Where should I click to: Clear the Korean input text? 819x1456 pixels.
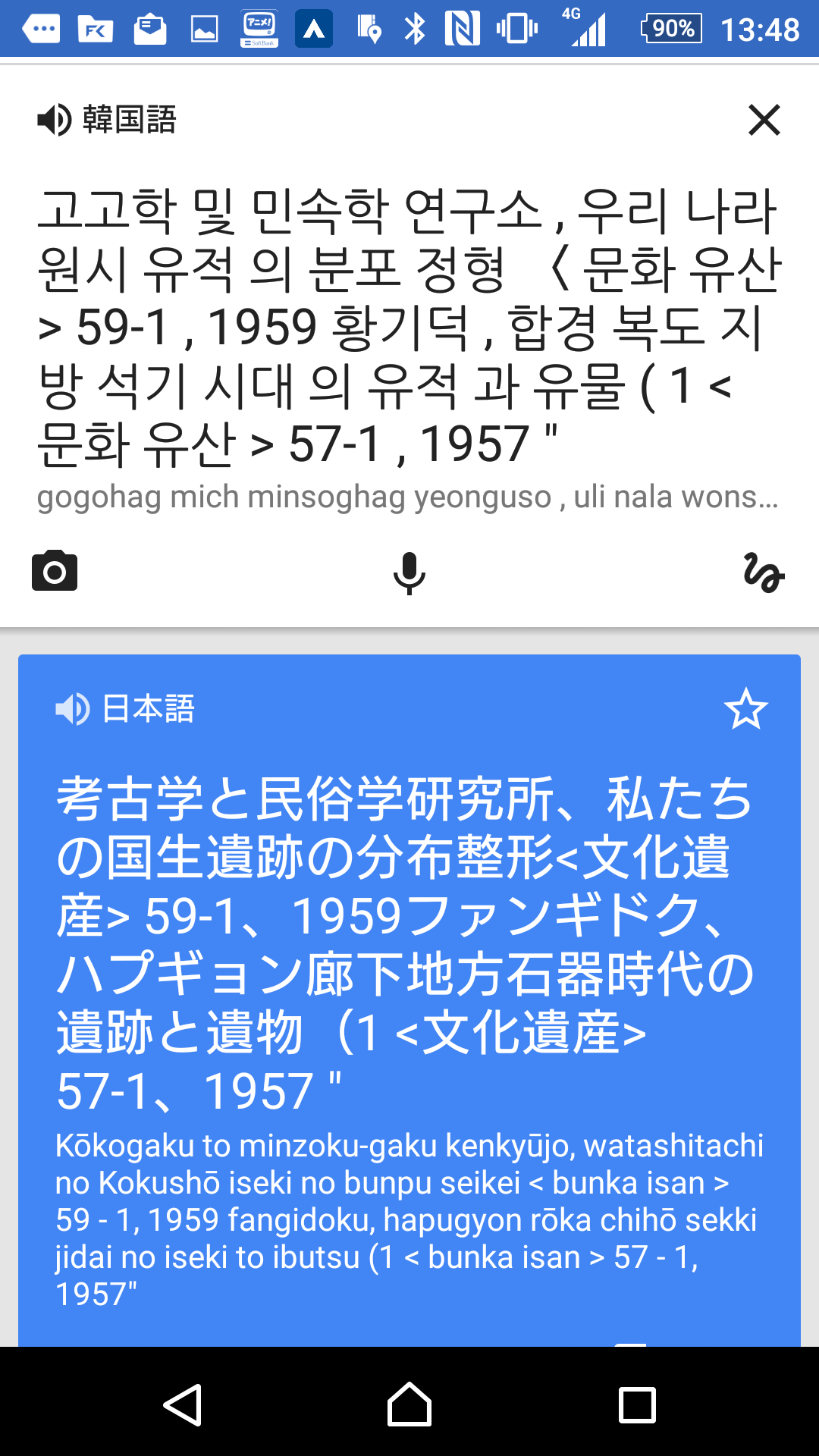pos(764,120)
